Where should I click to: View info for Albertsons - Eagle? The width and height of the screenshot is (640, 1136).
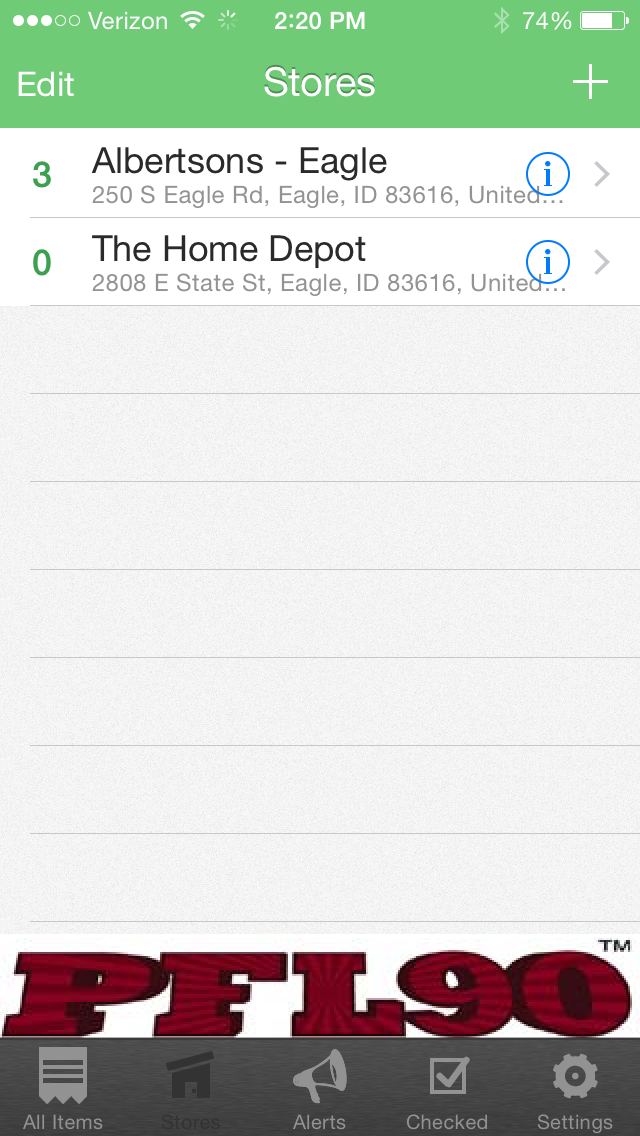[547, 175]
